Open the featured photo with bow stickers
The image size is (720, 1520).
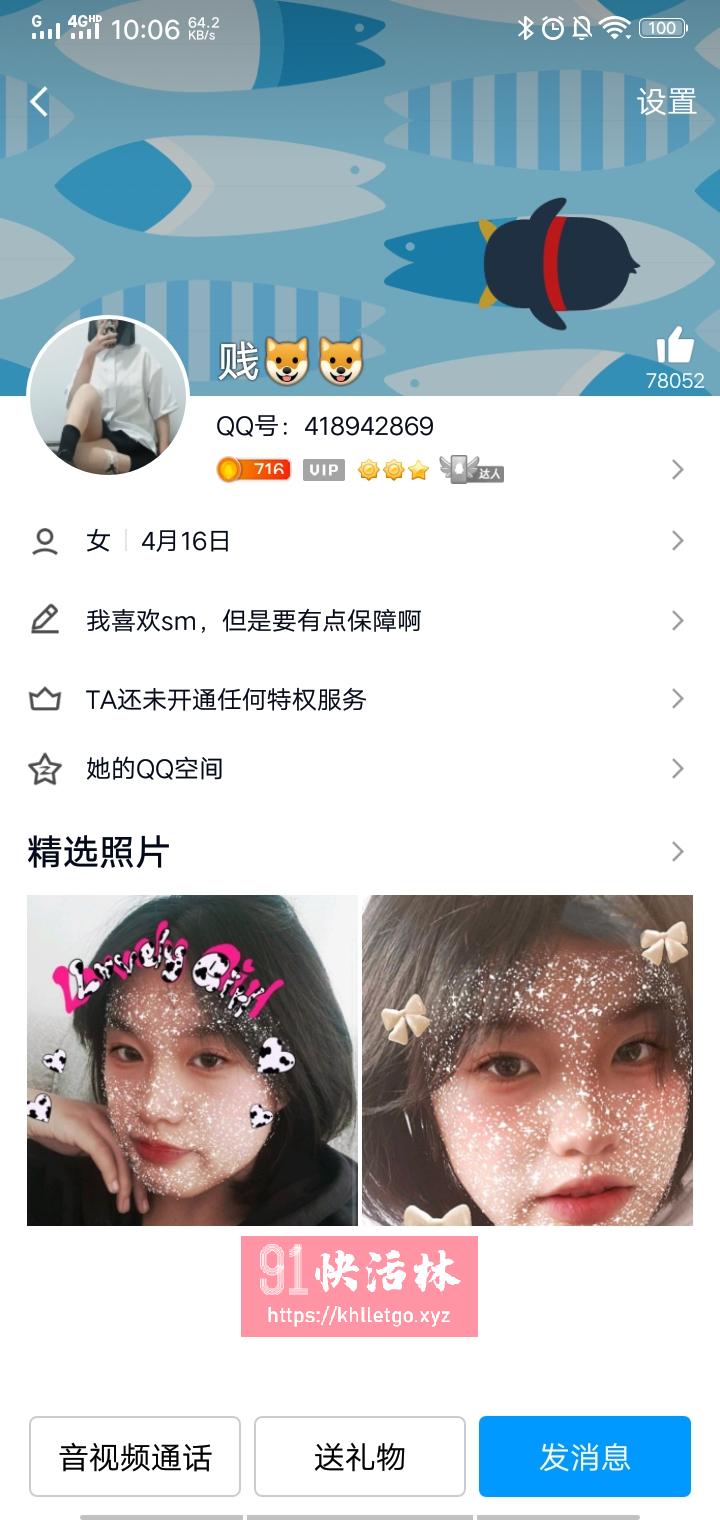(x=527, y=1060)
